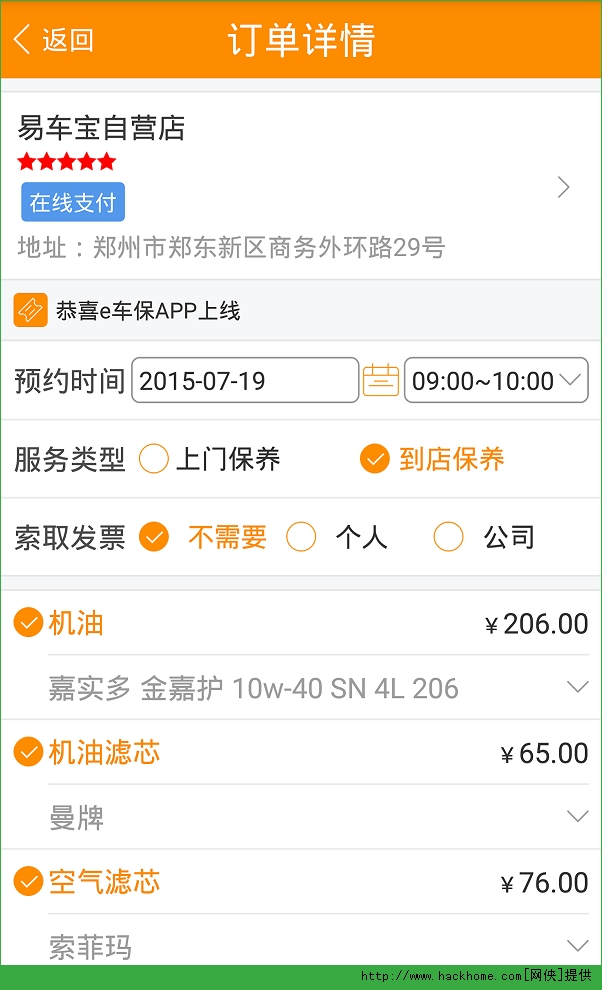The width and height of the screenshot is (602, 990).
Task: Expand the 索菲玛 air filter options
Action: [577, 945]
